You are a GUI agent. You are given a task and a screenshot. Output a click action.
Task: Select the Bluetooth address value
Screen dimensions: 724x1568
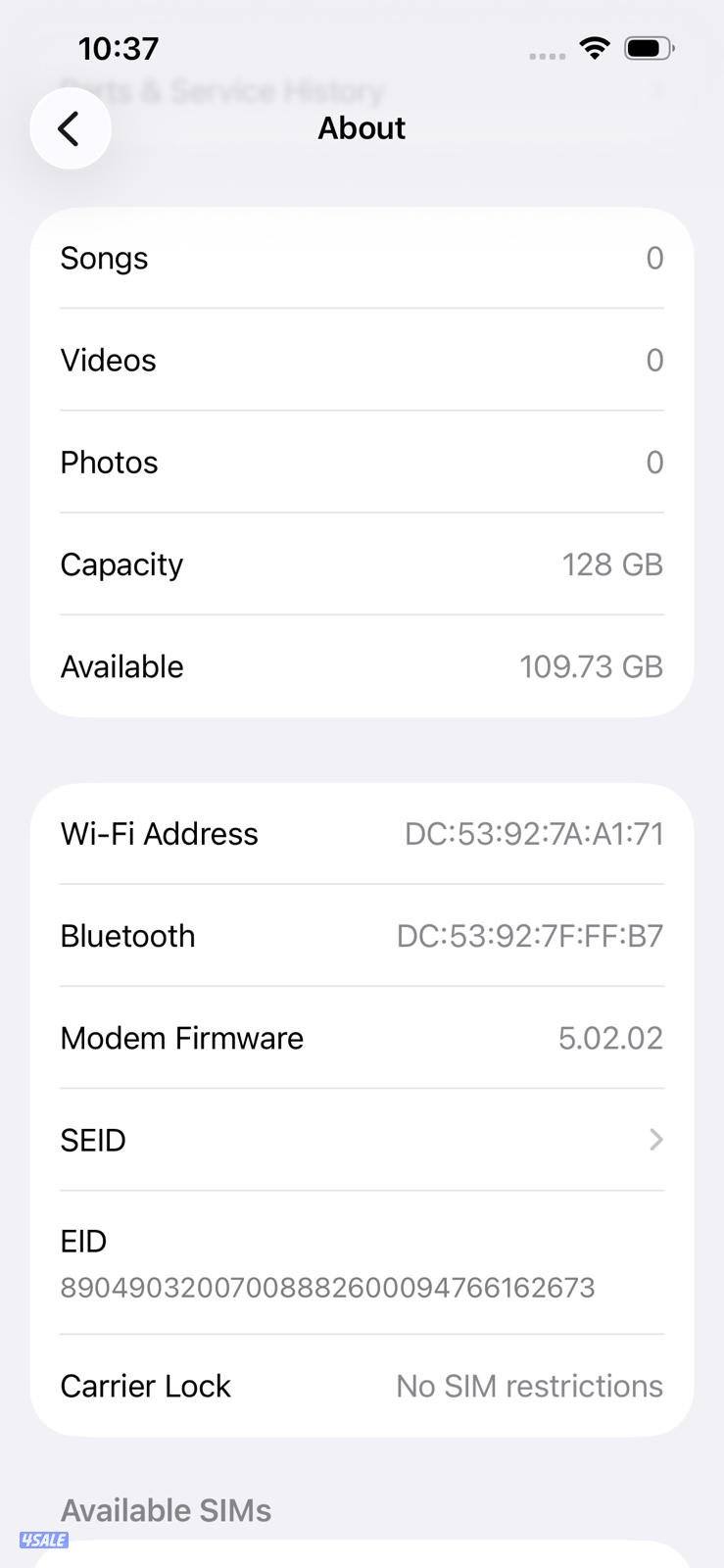[529, 936]
